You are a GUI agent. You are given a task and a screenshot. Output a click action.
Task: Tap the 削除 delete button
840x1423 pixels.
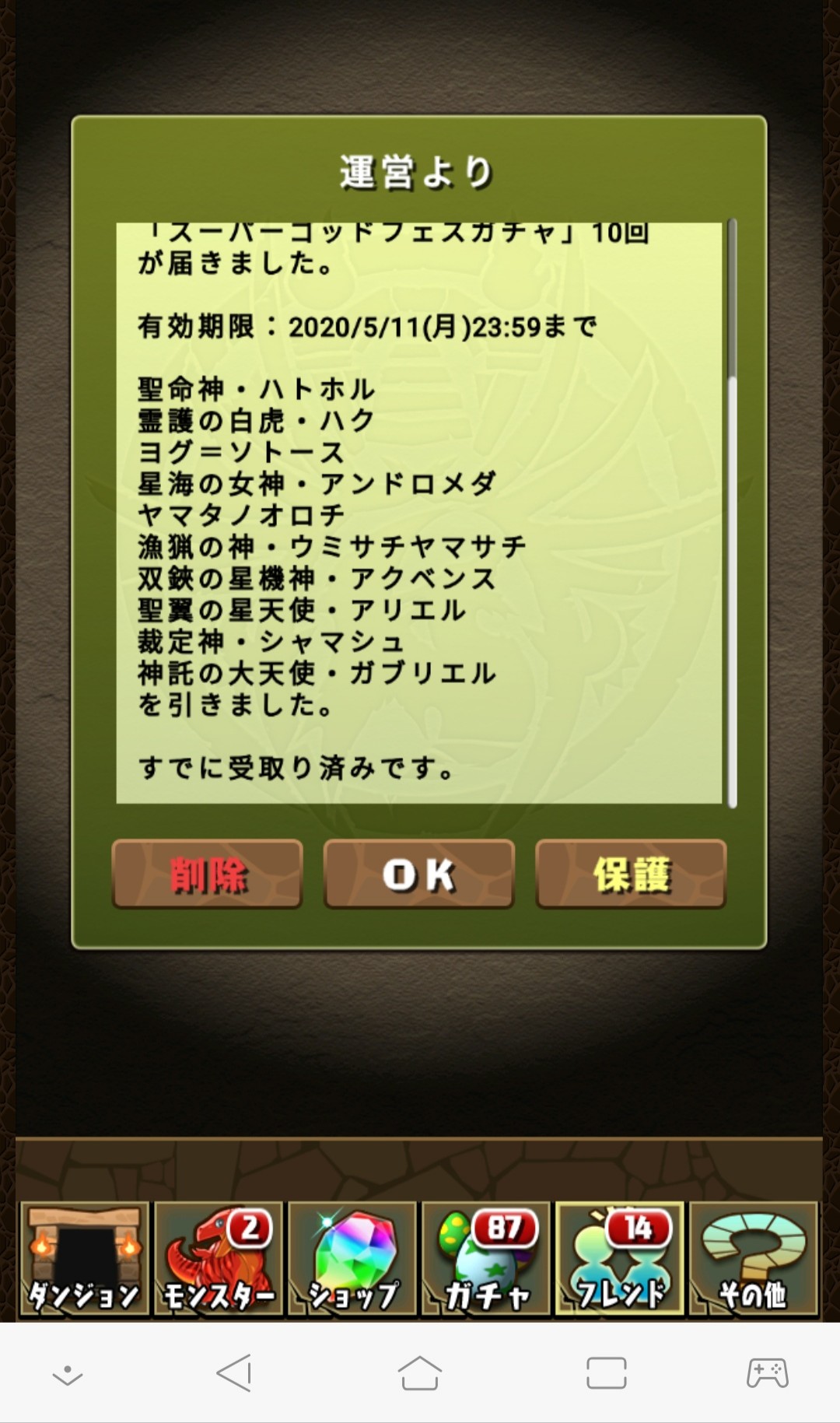coord(207,874)
